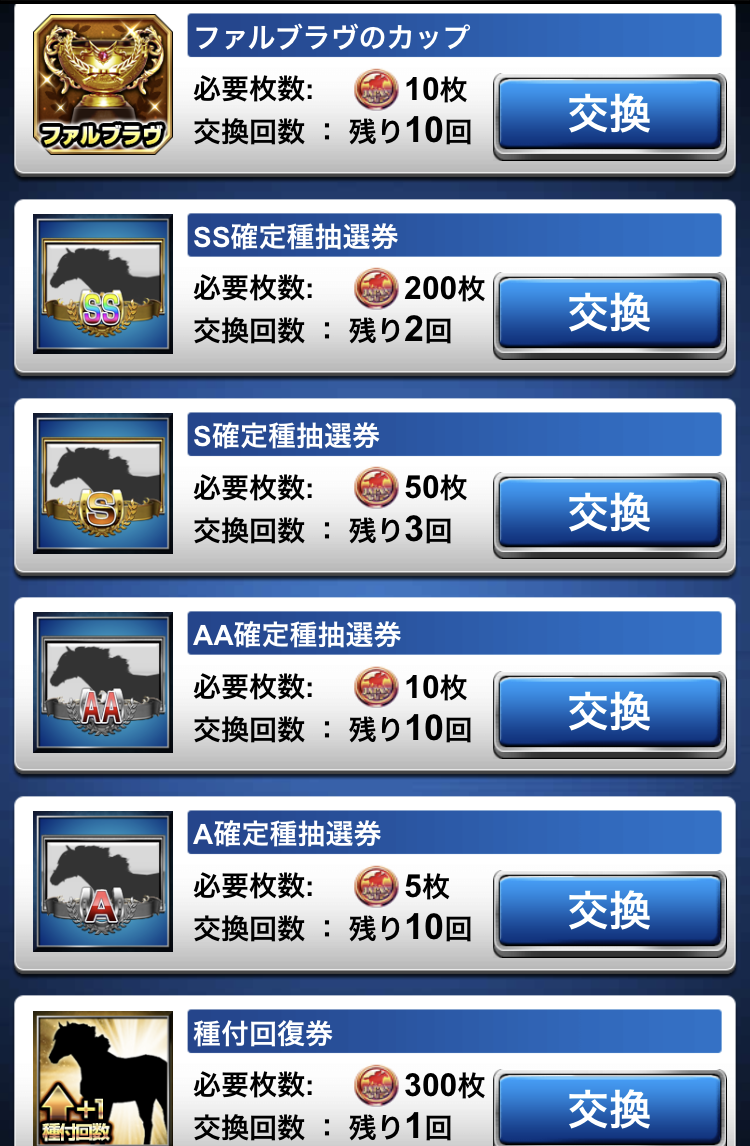Exchange medals for AA確定種抽選券
The image size is (750, 1146).
coord(609,712)
